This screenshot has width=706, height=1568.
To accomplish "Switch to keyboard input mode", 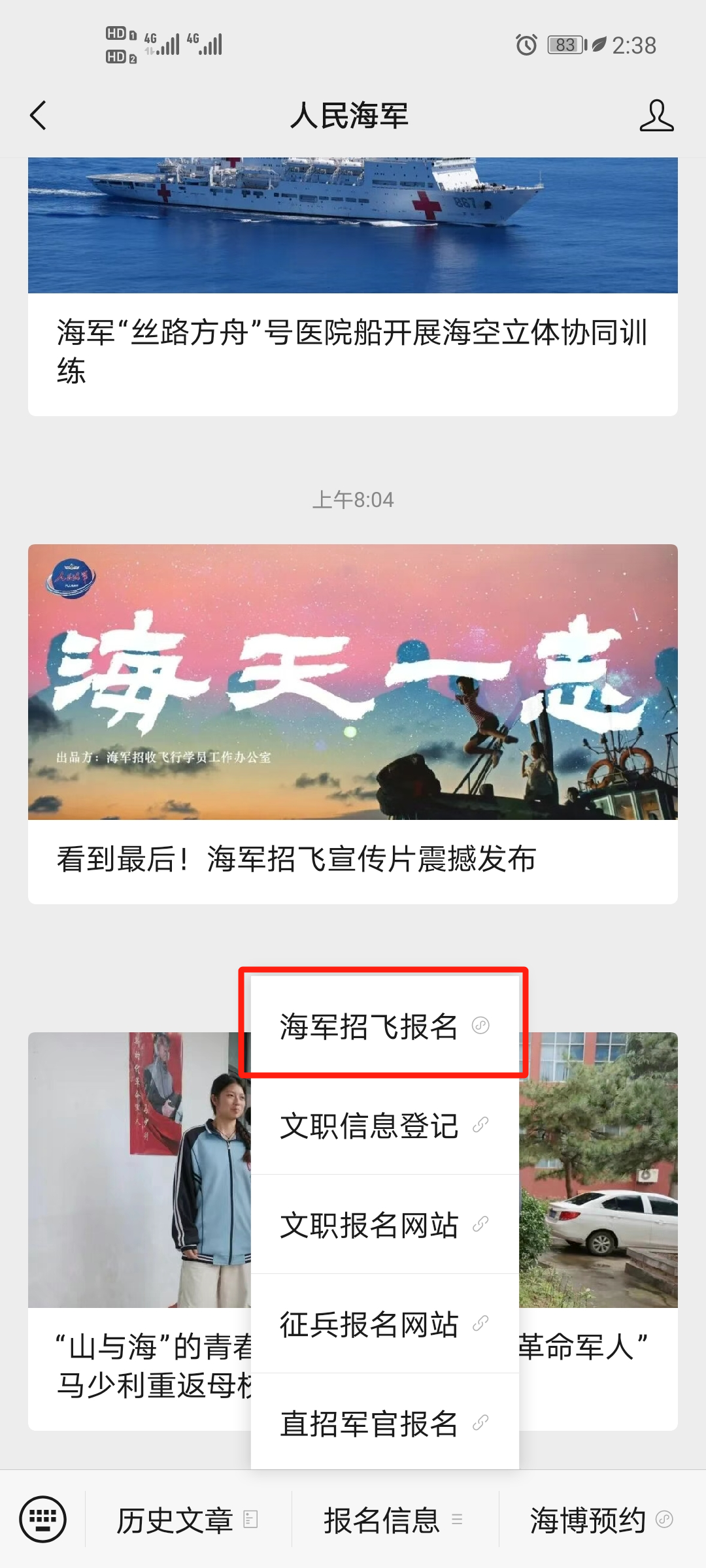I will click(43, 1519).
